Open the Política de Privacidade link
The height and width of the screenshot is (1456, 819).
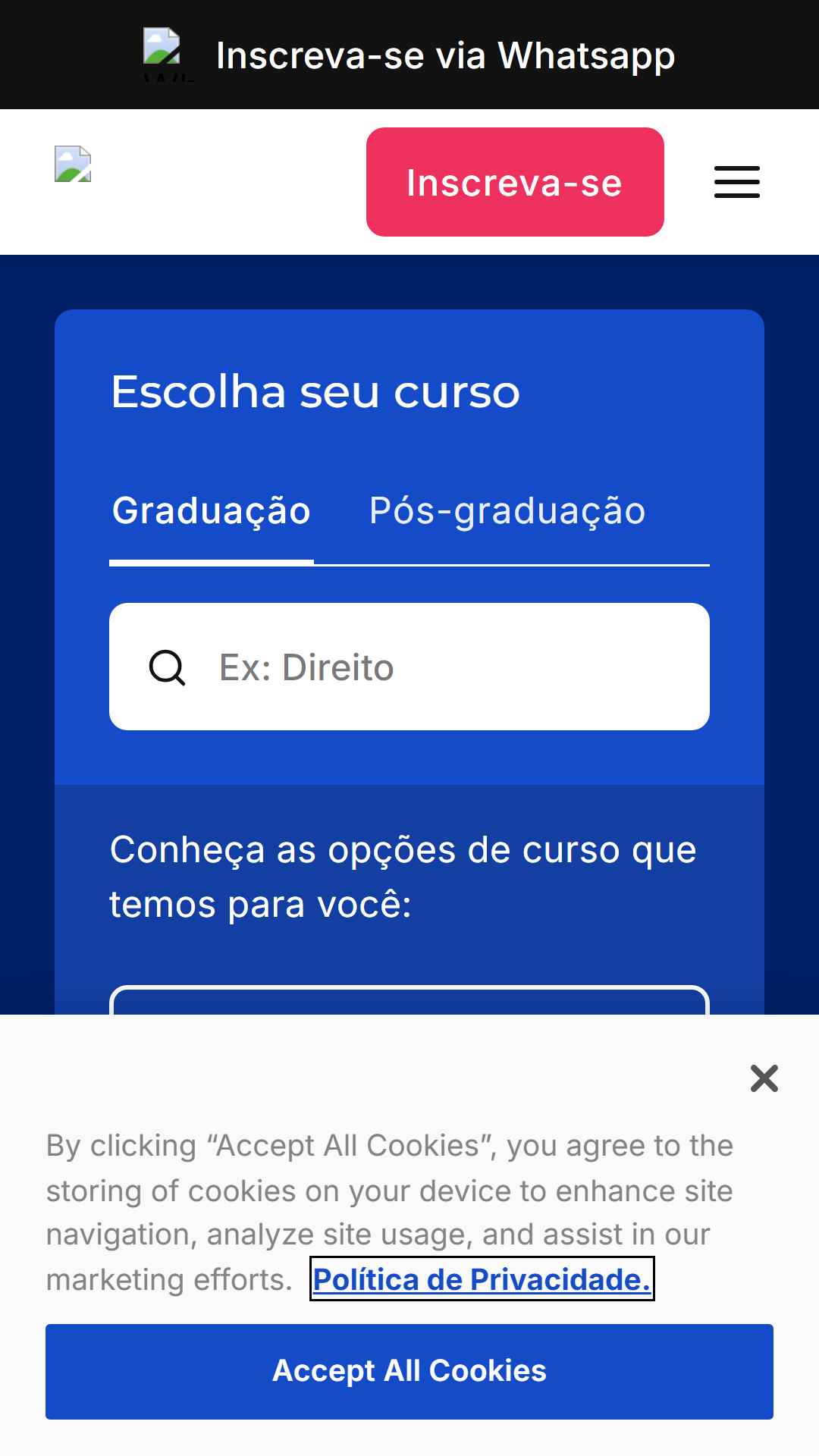point(482,1279)
